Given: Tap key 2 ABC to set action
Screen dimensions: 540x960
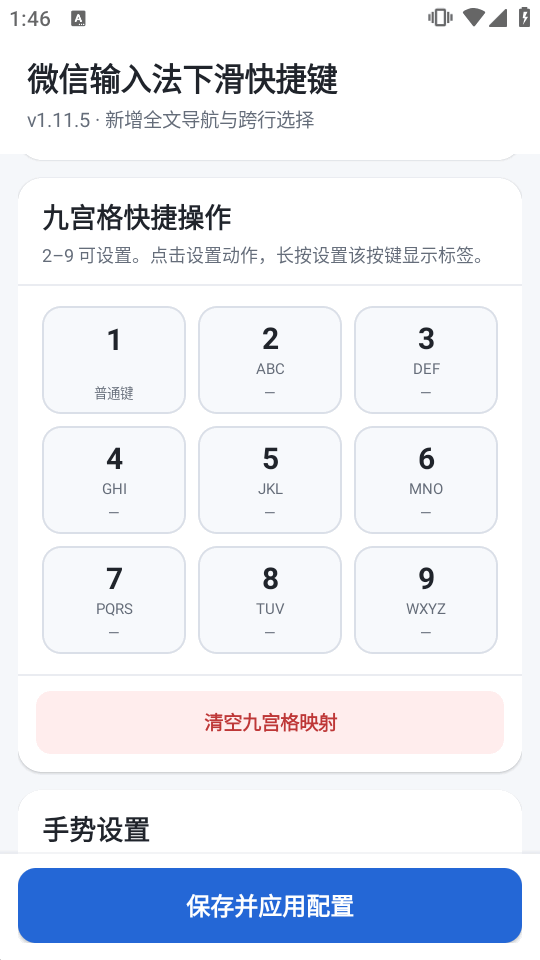Looking at the screenshot, I should (270, 360).
